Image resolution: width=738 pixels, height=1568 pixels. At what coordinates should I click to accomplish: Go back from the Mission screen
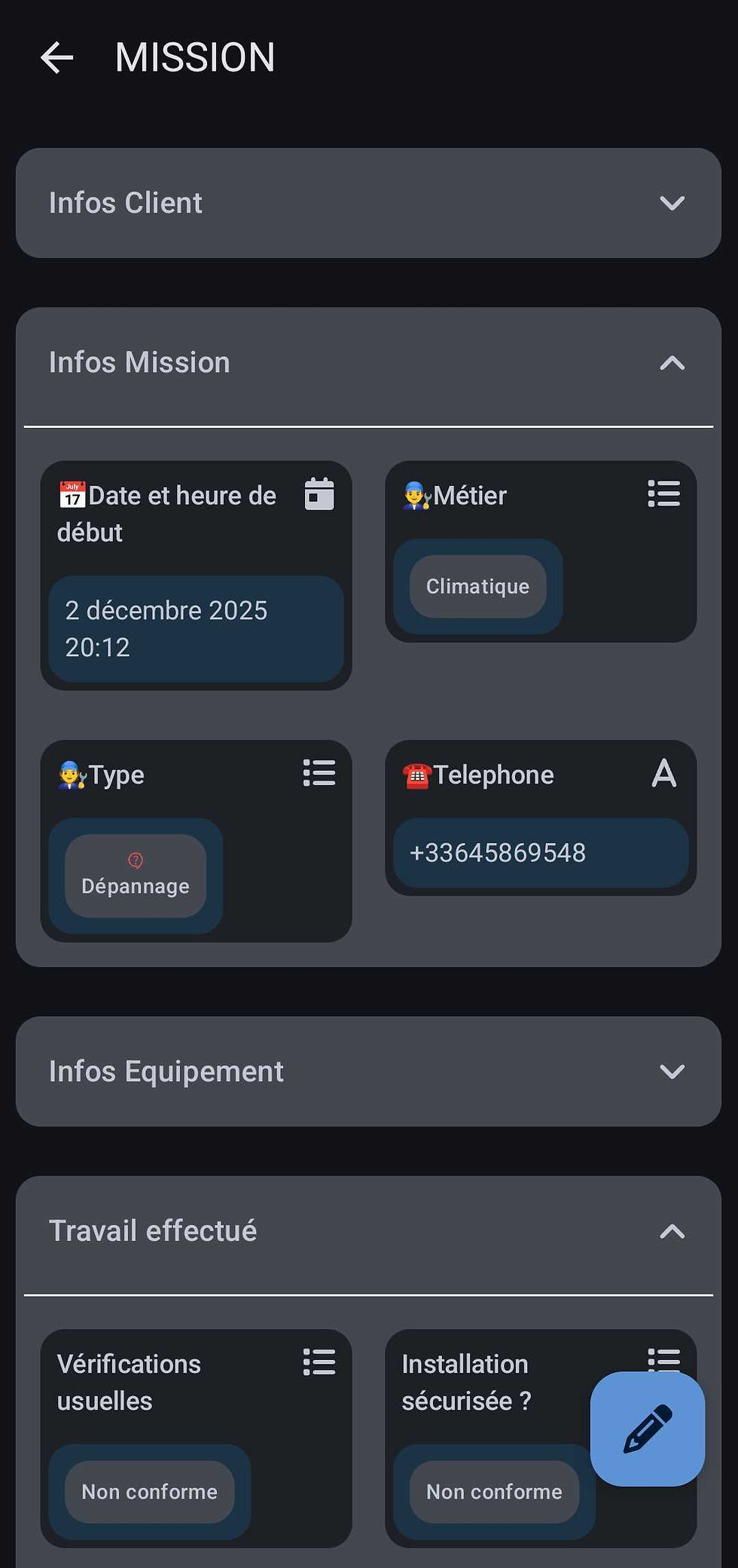(57, 58)
